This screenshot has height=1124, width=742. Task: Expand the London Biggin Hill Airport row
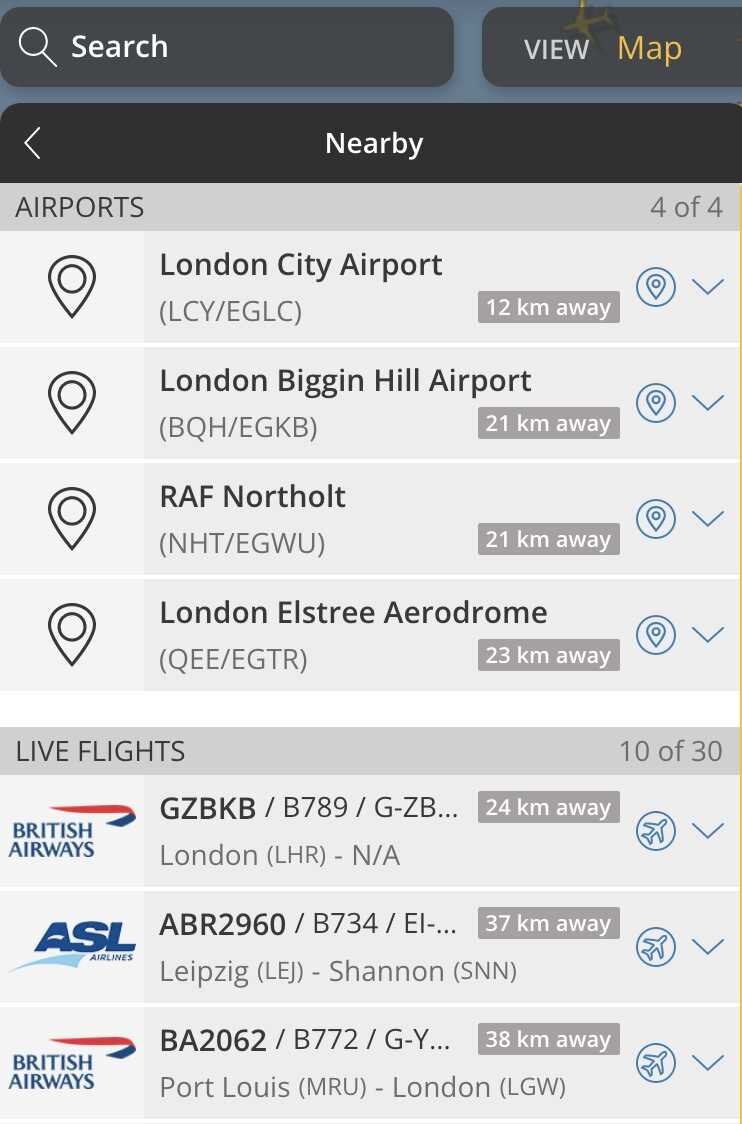[x=708, y=403]
